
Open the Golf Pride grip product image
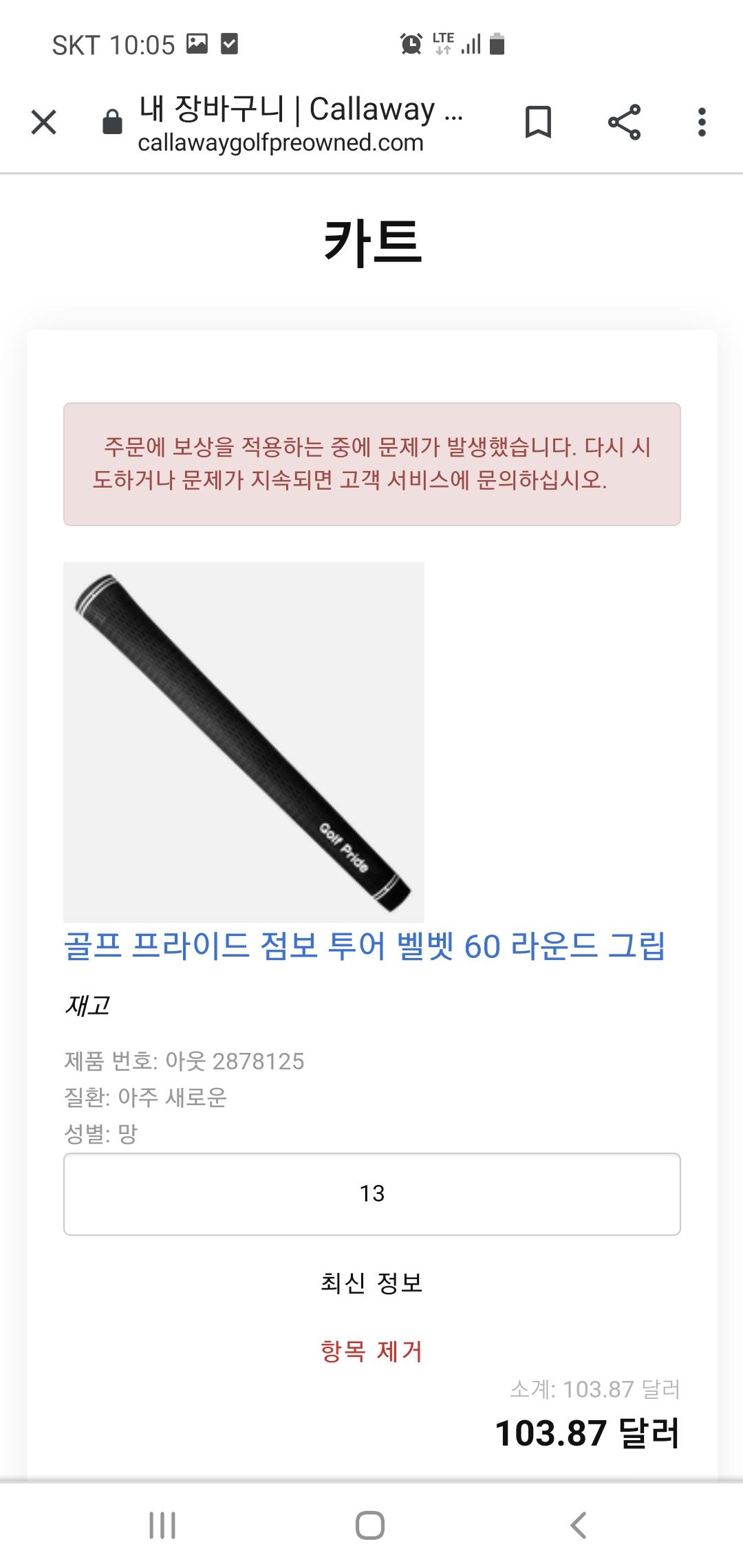pyautogui.click(x=244, y=741)
